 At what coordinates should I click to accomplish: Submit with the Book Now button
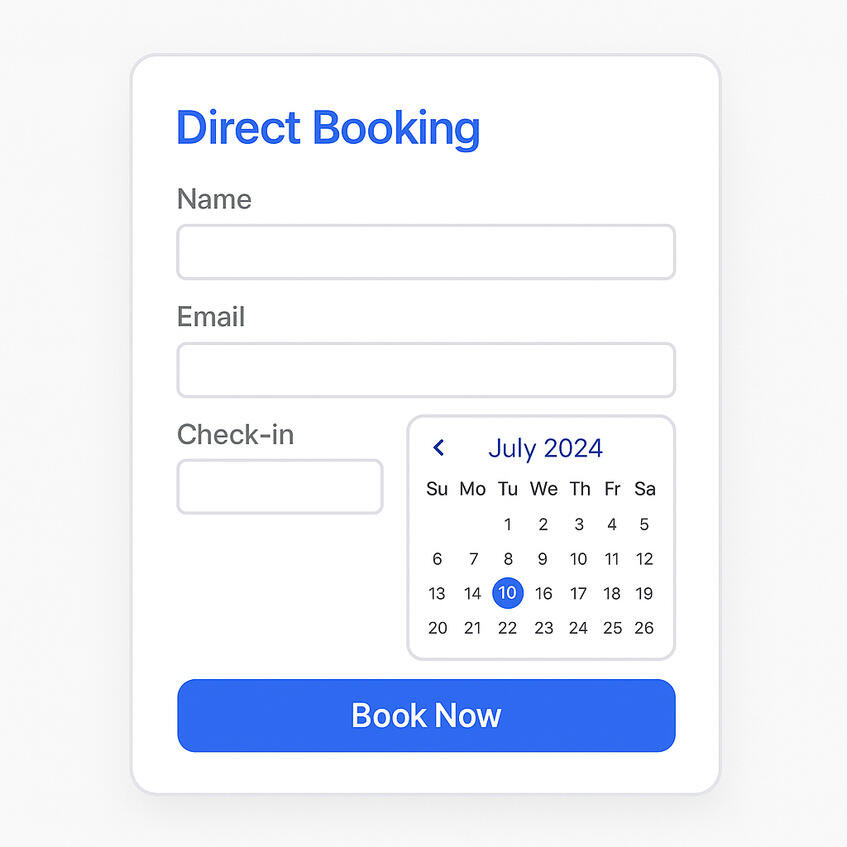point(426,716)
